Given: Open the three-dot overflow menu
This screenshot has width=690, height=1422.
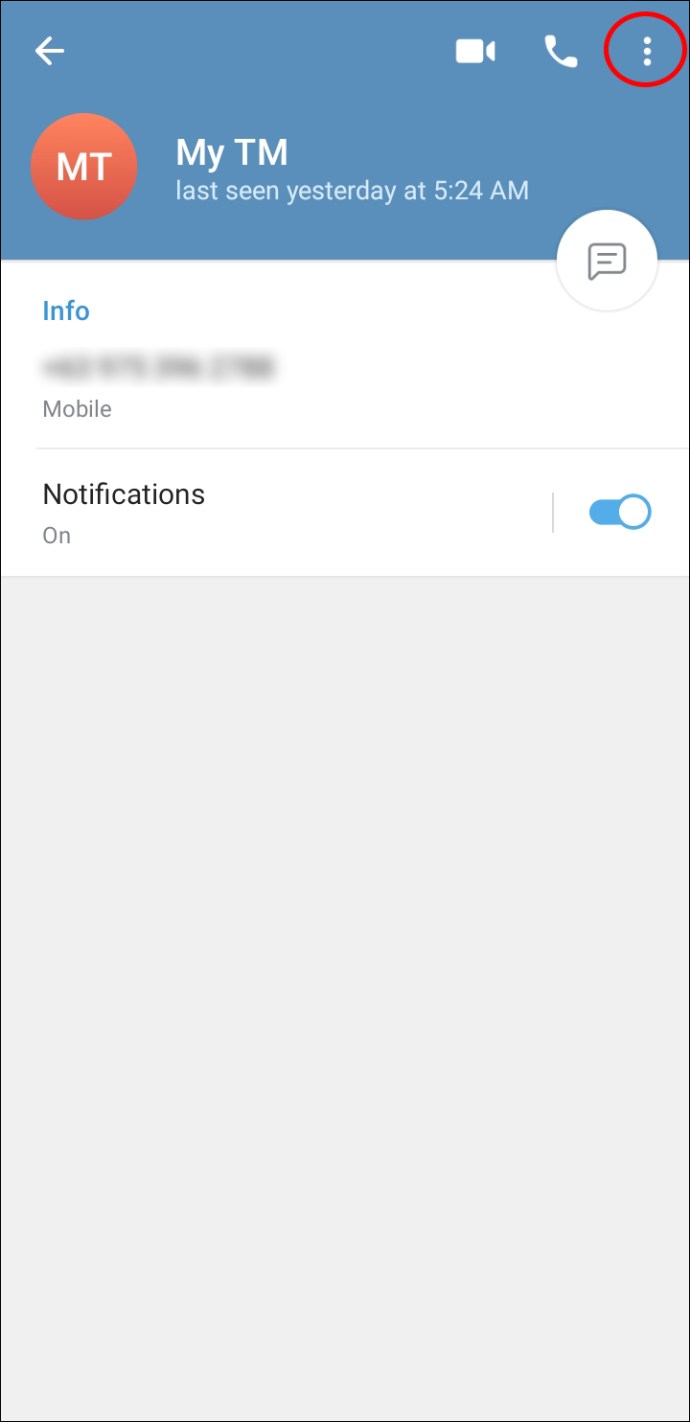Looking at the screenshot, I should [x=647, y=51].
